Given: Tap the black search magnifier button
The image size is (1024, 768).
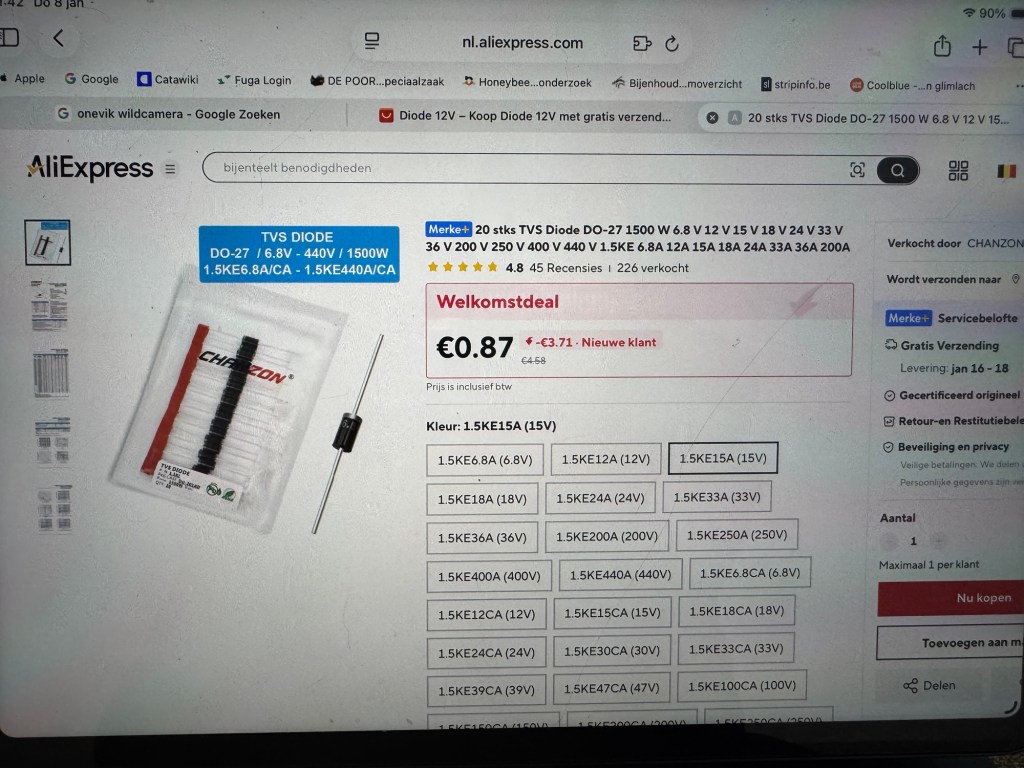Looking at the screenshot, I should 897,170.
